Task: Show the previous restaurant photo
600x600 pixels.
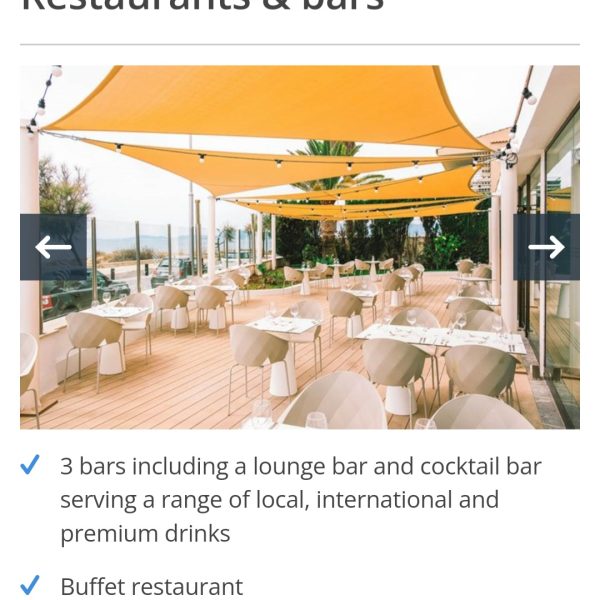Action: (x=53, y=247)
